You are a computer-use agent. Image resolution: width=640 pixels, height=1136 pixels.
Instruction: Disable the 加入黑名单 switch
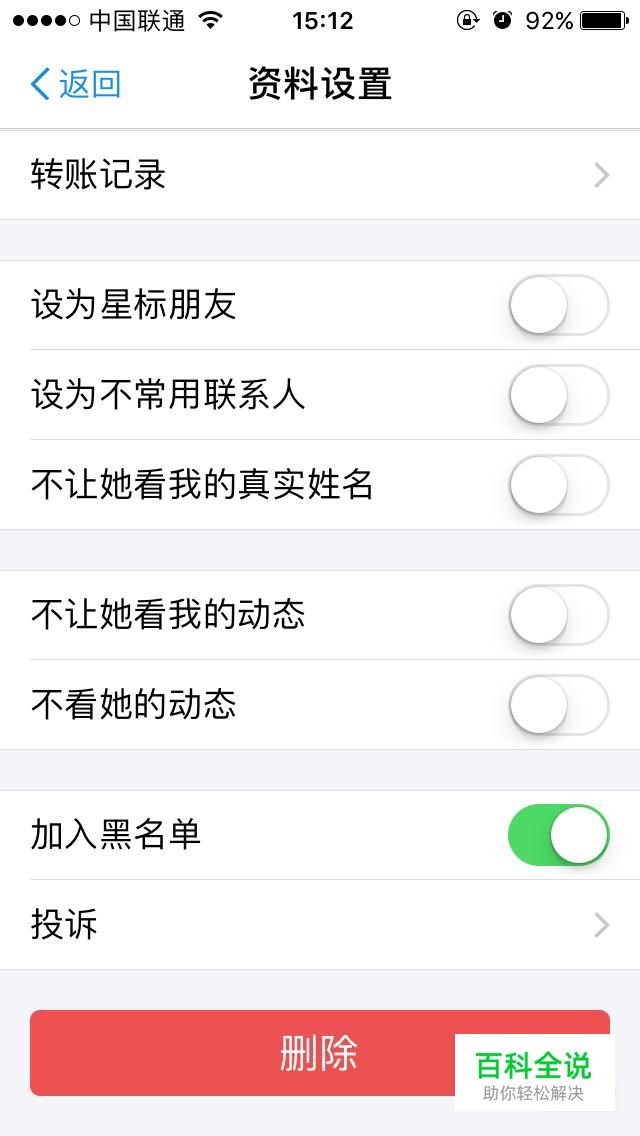[559, 835]
